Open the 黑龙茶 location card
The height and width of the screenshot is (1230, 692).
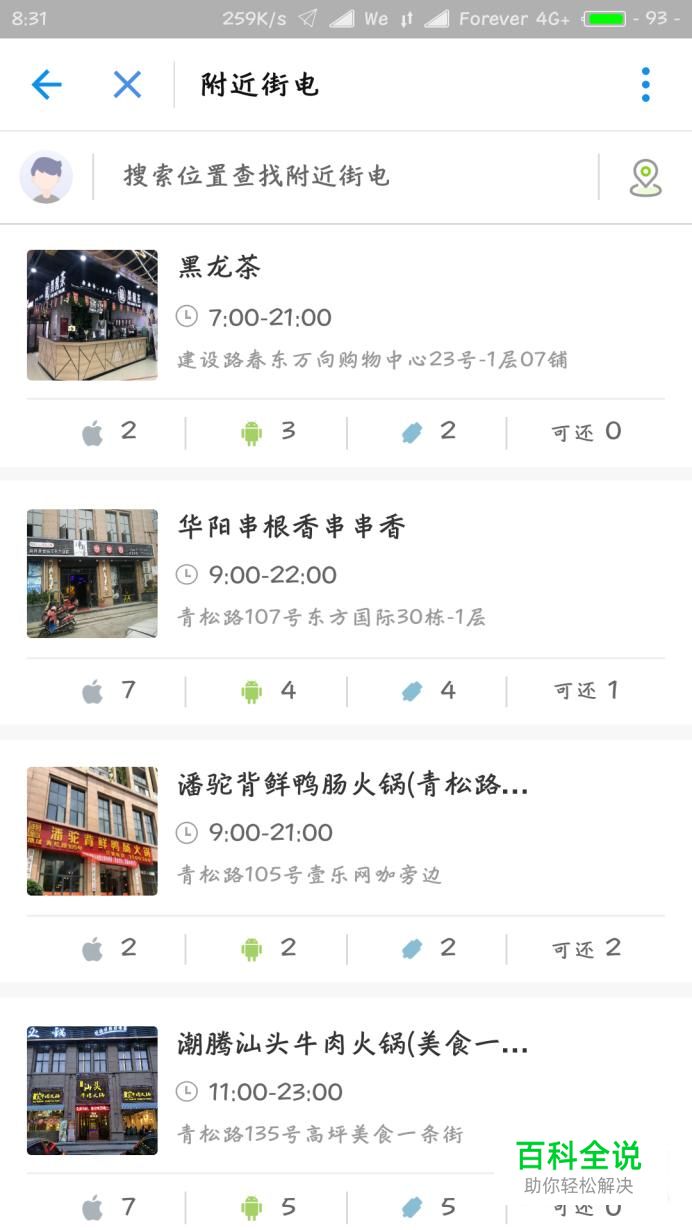(346, 346)
